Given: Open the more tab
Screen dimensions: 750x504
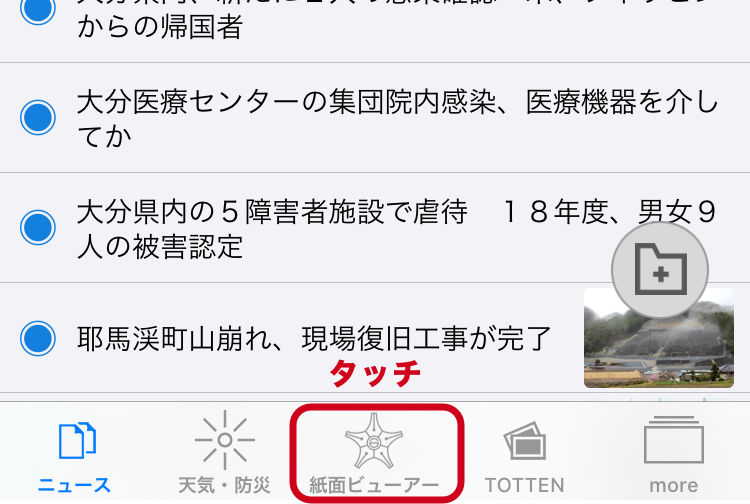Looking at the screenshot, I should [673, 453].
